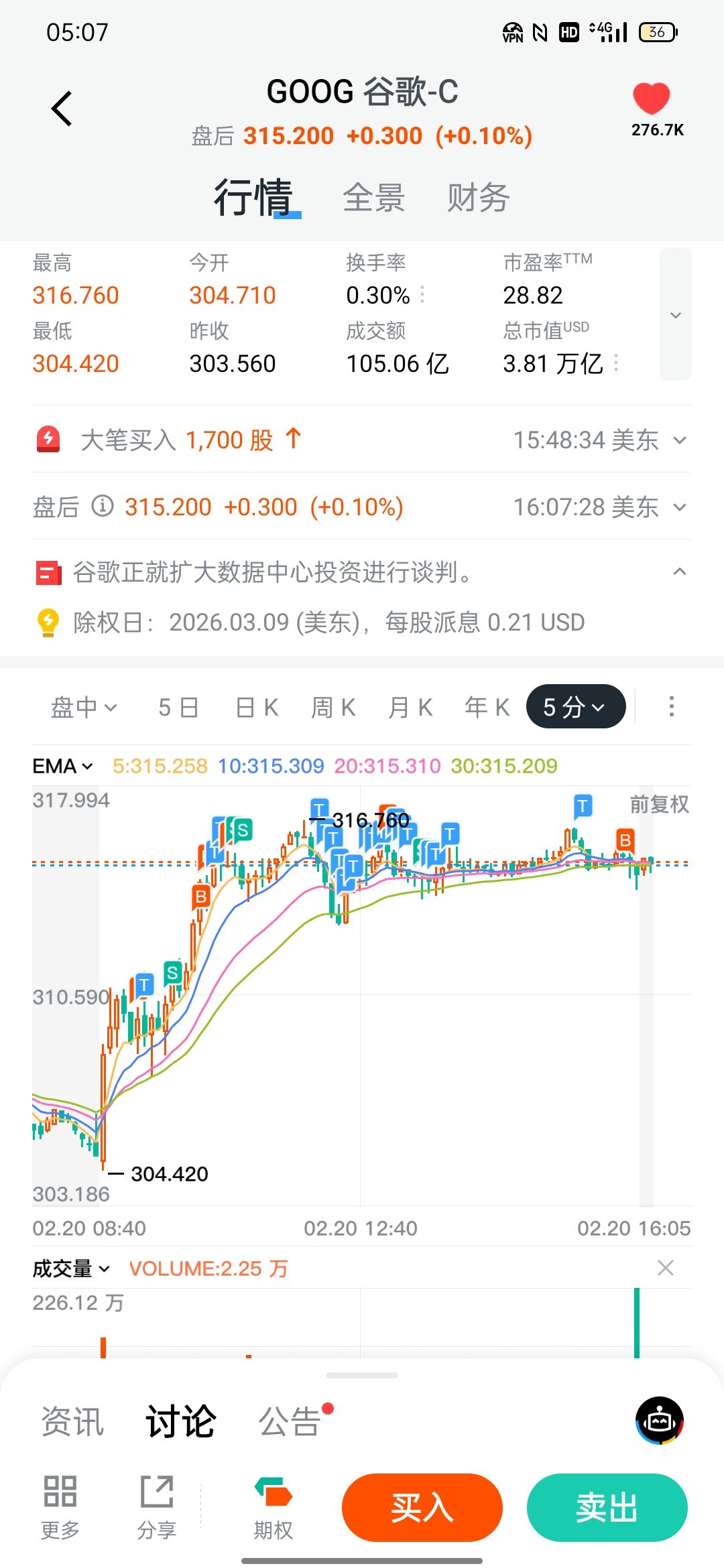Expand the 大笔买入 large order row
This screenshot has height=1568, width=724.
679,440
